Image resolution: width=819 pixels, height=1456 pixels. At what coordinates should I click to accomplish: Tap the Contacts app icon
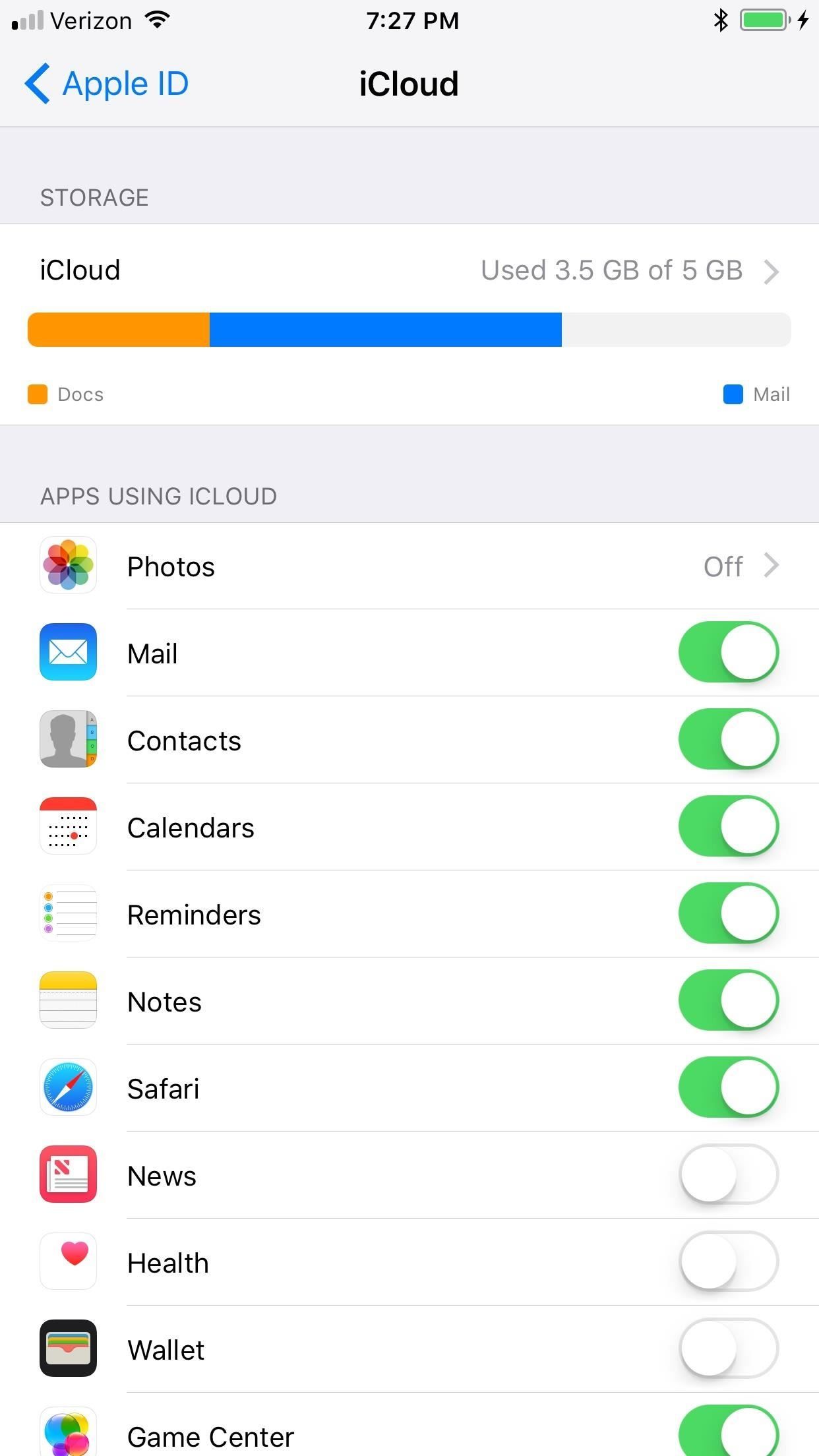coord(68,740)
